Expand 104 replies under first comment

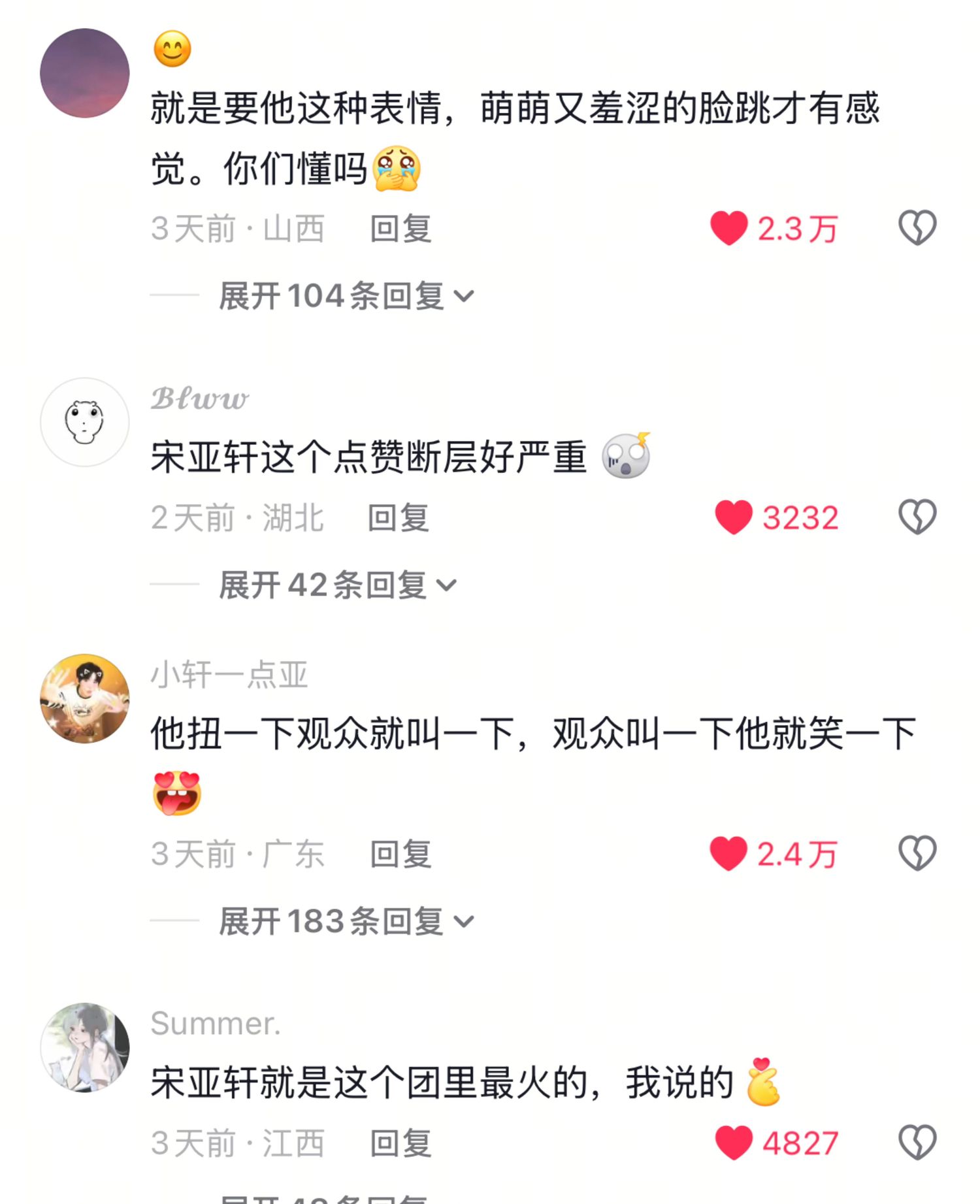pos(346,296)
